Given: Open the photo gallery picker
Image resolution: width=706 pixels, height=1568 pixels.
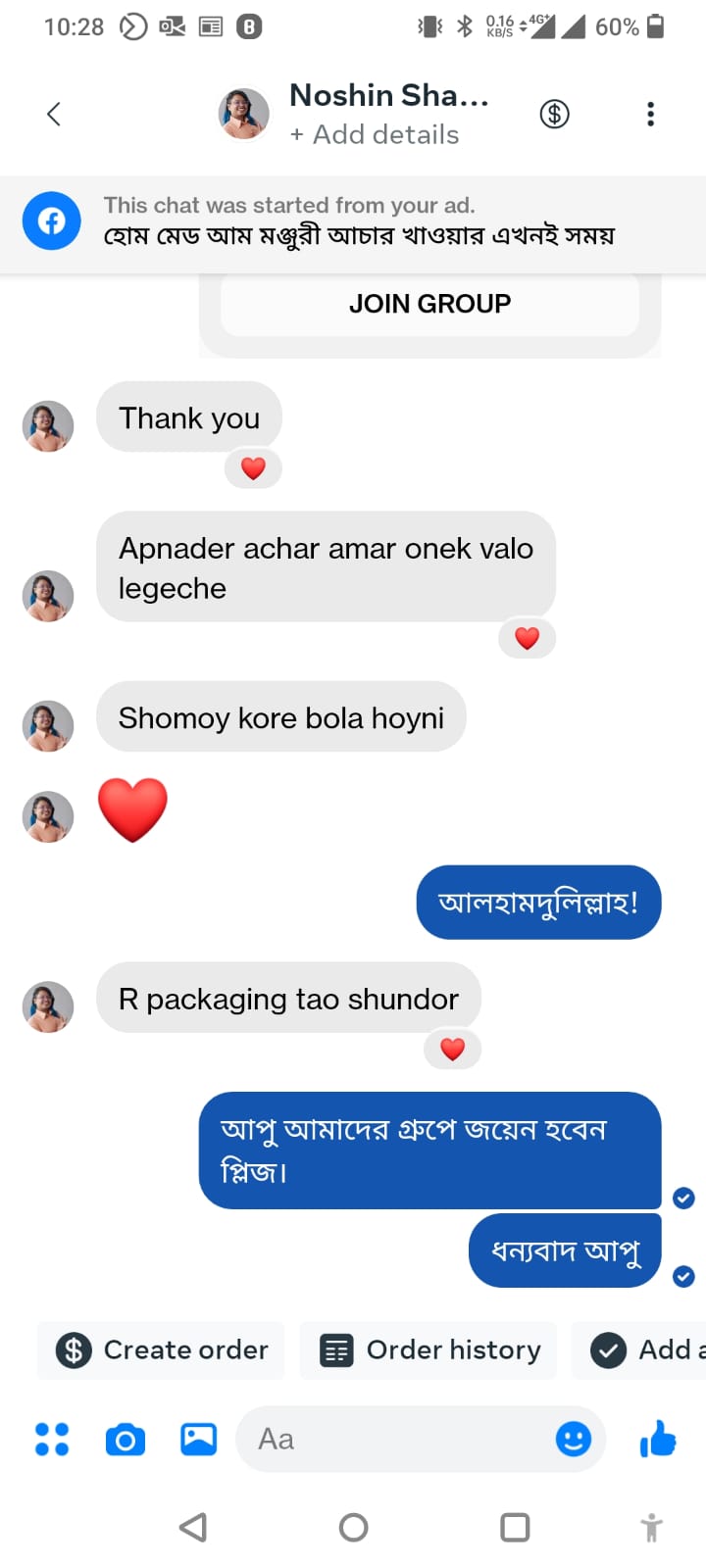Looking at the screenshot, I should point(198,1439).
